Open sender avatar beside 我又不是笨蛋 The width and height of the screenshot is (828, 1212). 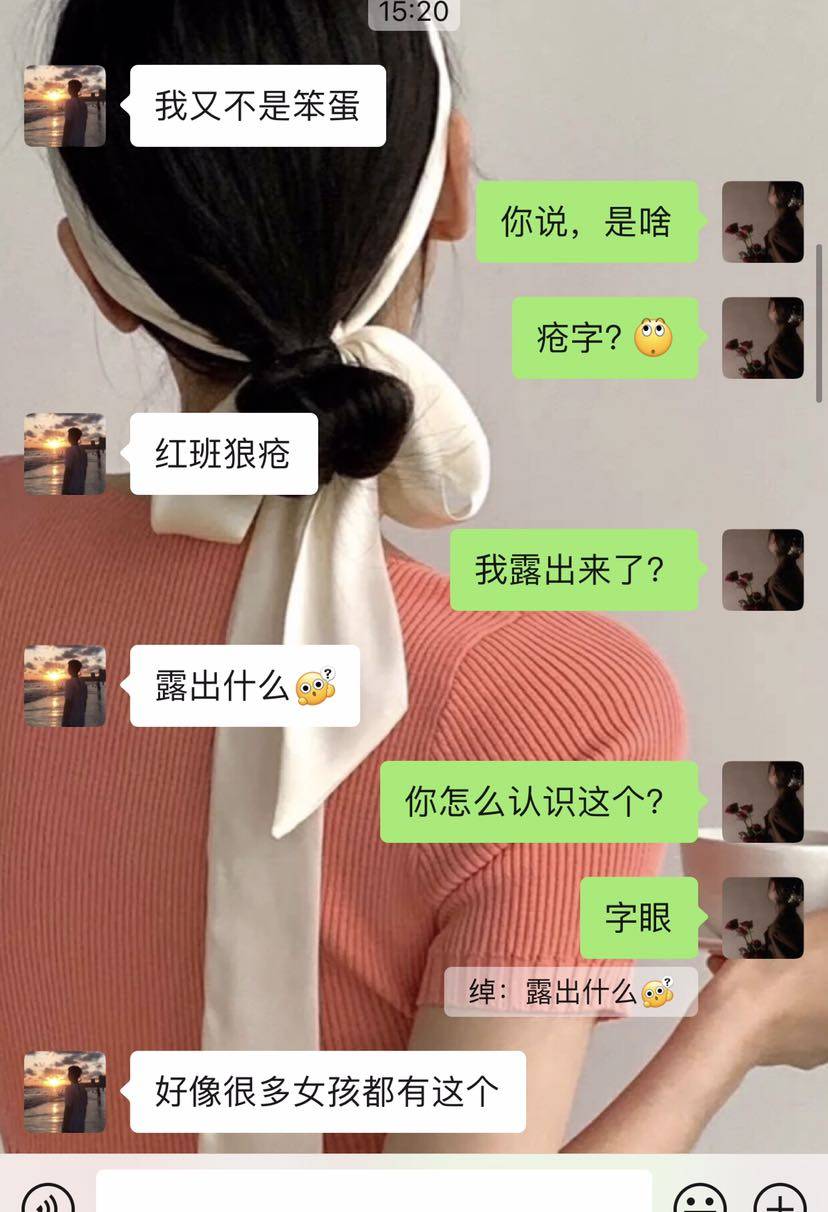[65, 106]
